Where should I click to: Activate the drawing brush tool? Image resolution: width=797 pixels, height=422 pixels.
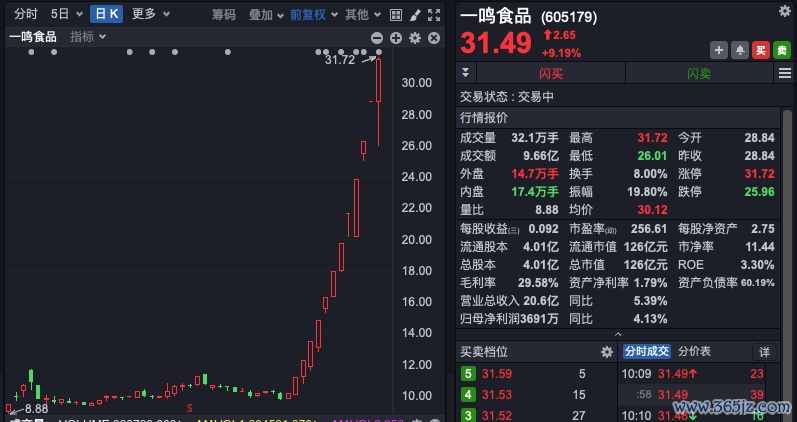(x=415, y=14)
